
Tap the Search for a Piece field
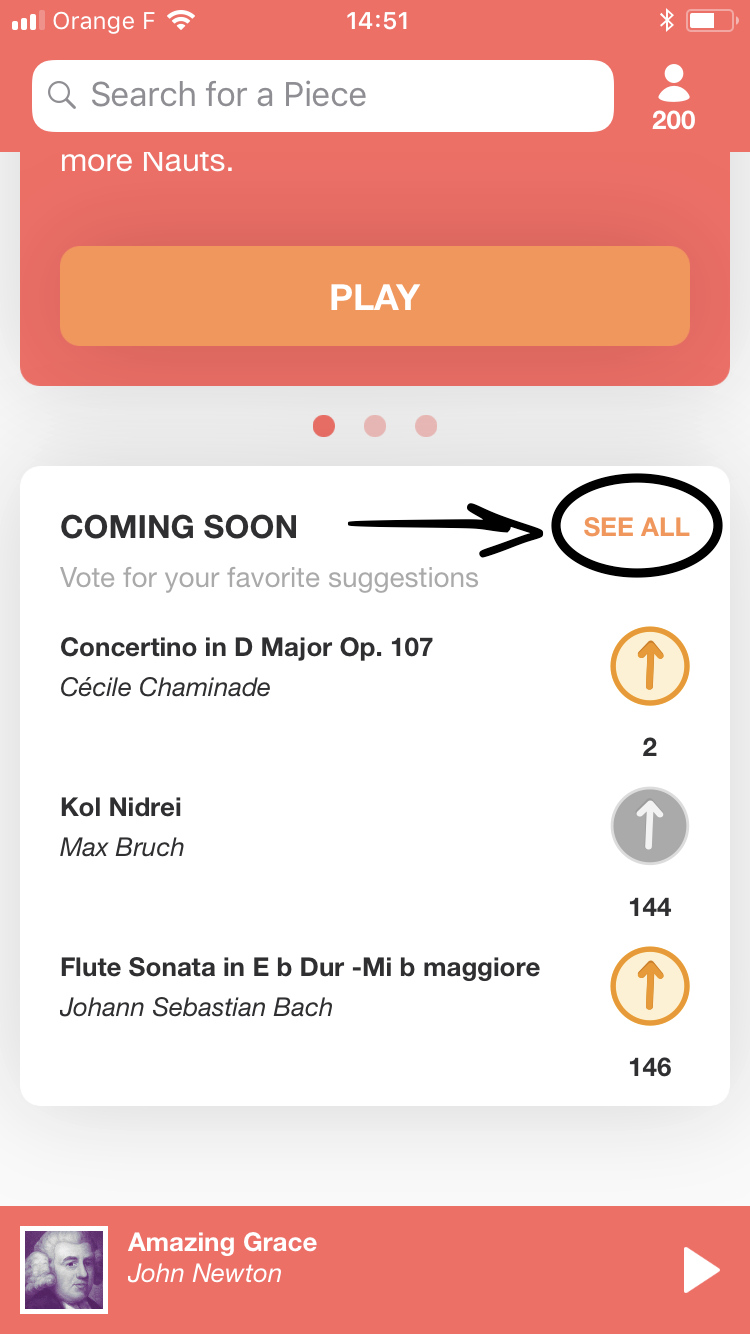[322, 96]
